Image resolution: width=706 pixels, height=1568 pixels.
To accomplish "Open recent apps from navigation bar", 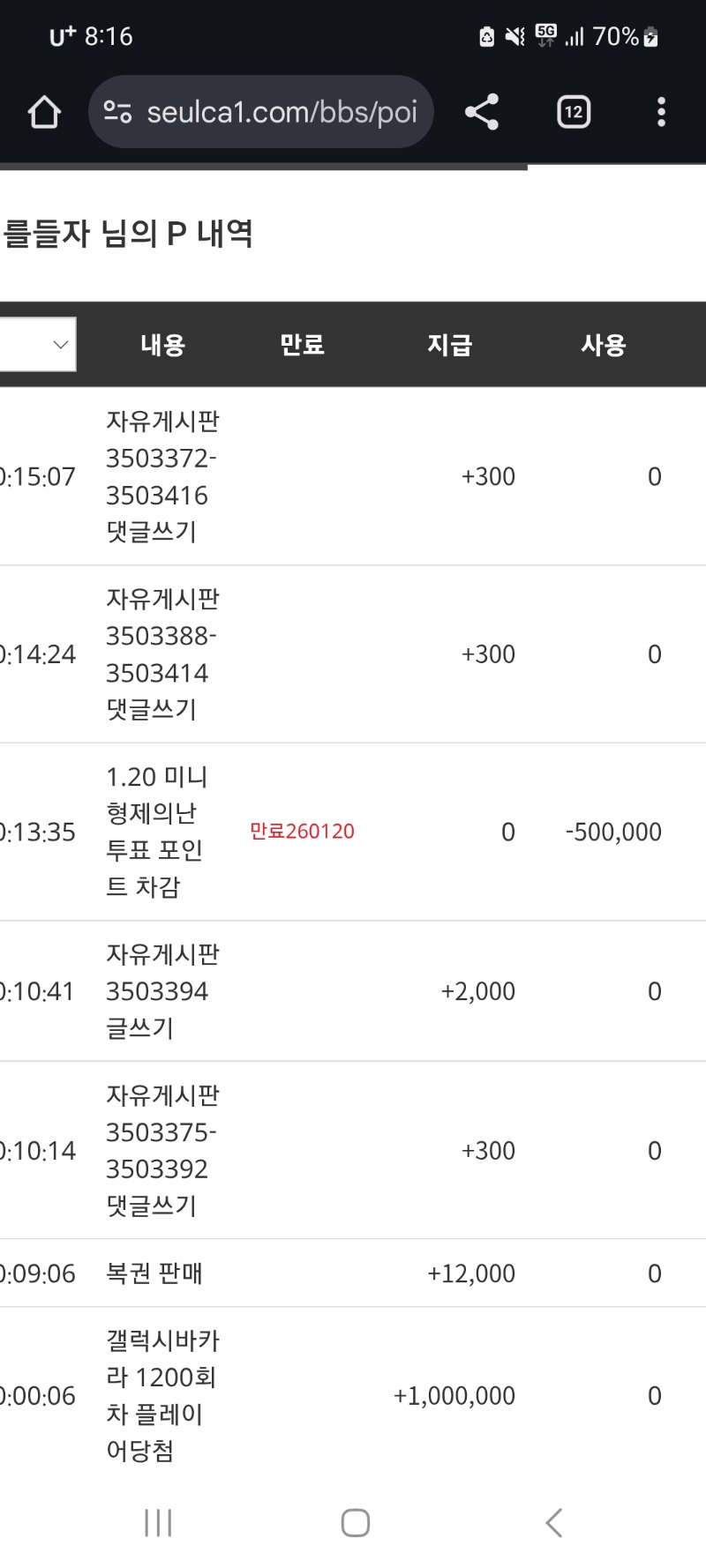I will (x=158, y=1522).
